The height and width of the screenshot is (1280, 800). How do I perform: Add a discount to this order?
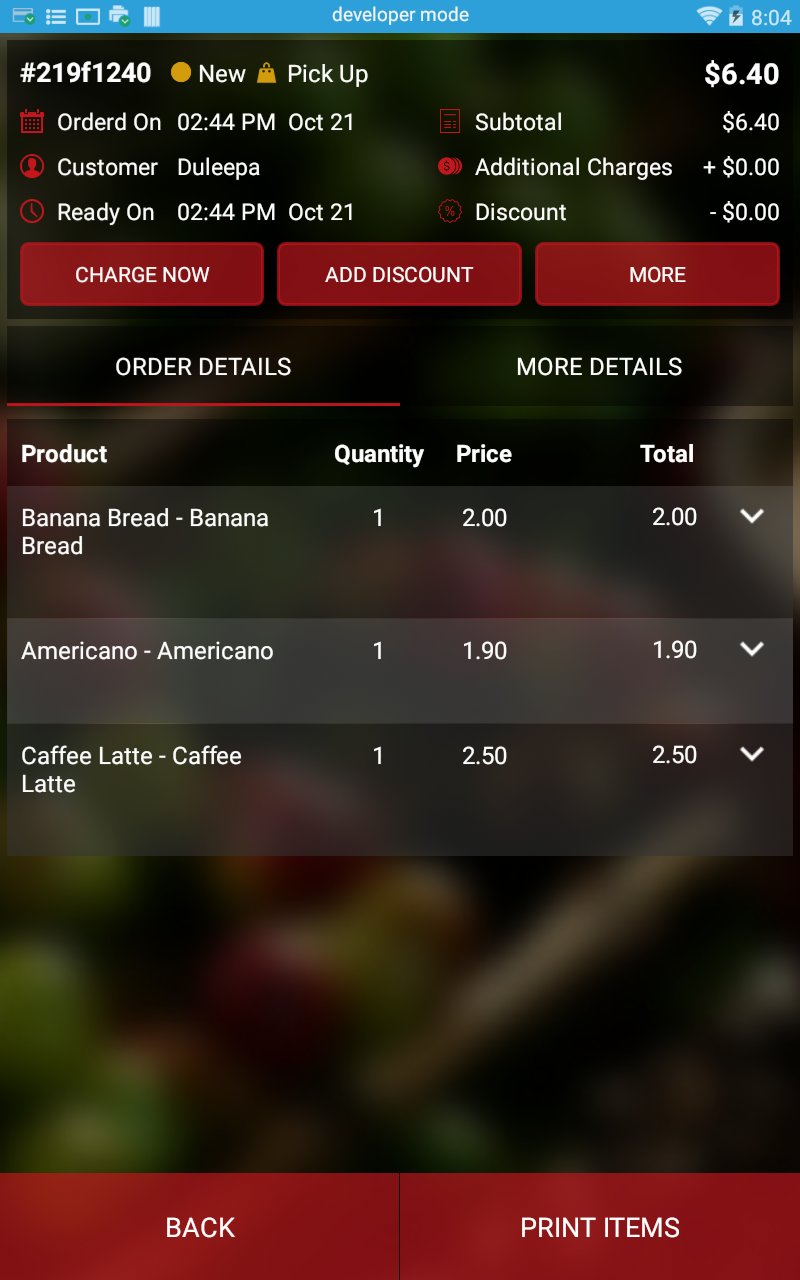coord(399,274)
